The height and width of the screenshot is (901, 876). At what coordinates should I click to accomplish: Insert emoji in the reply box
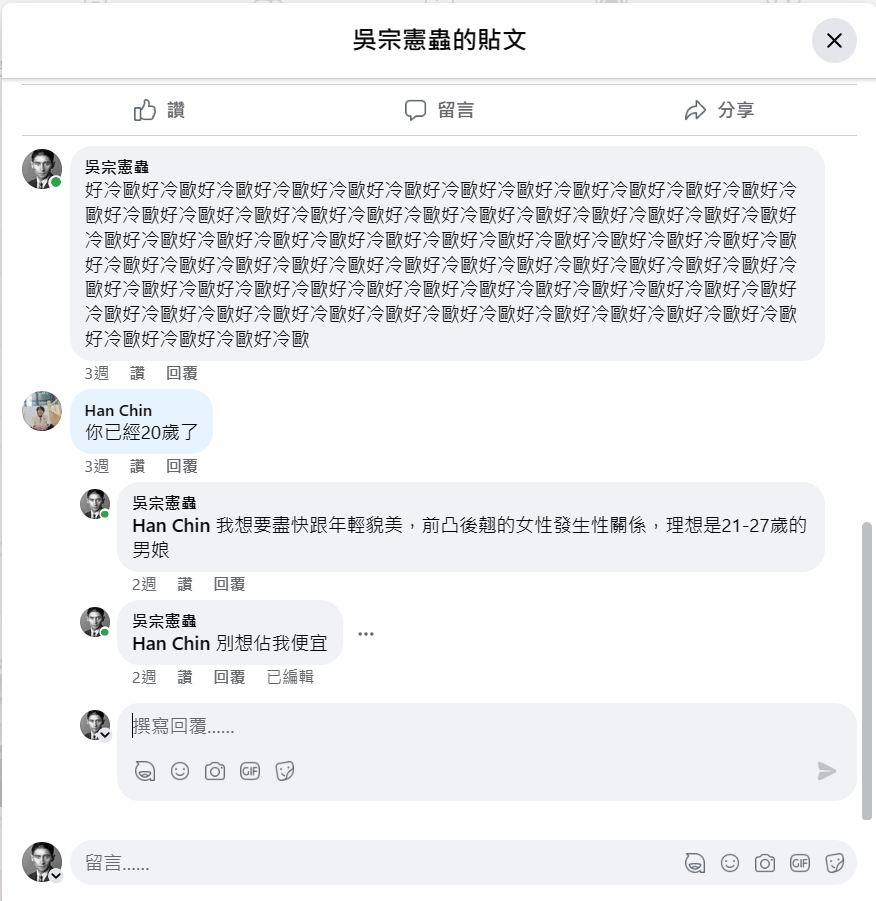(x=180, y=771)
